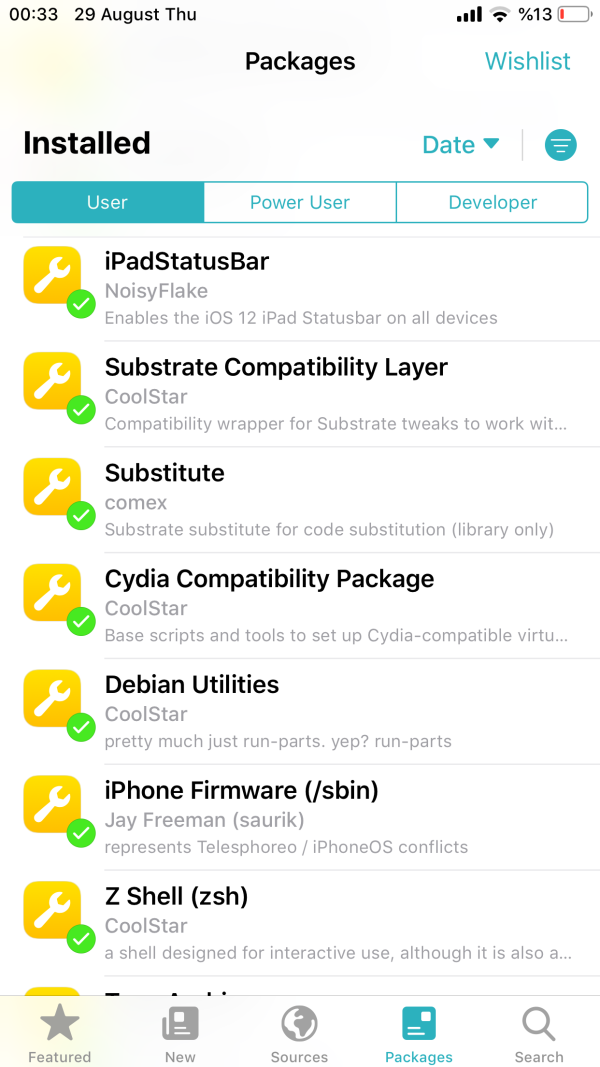Screen dimensions: 600x1067
Task: Select the Packages tab
Action: tap(418, 1034)
